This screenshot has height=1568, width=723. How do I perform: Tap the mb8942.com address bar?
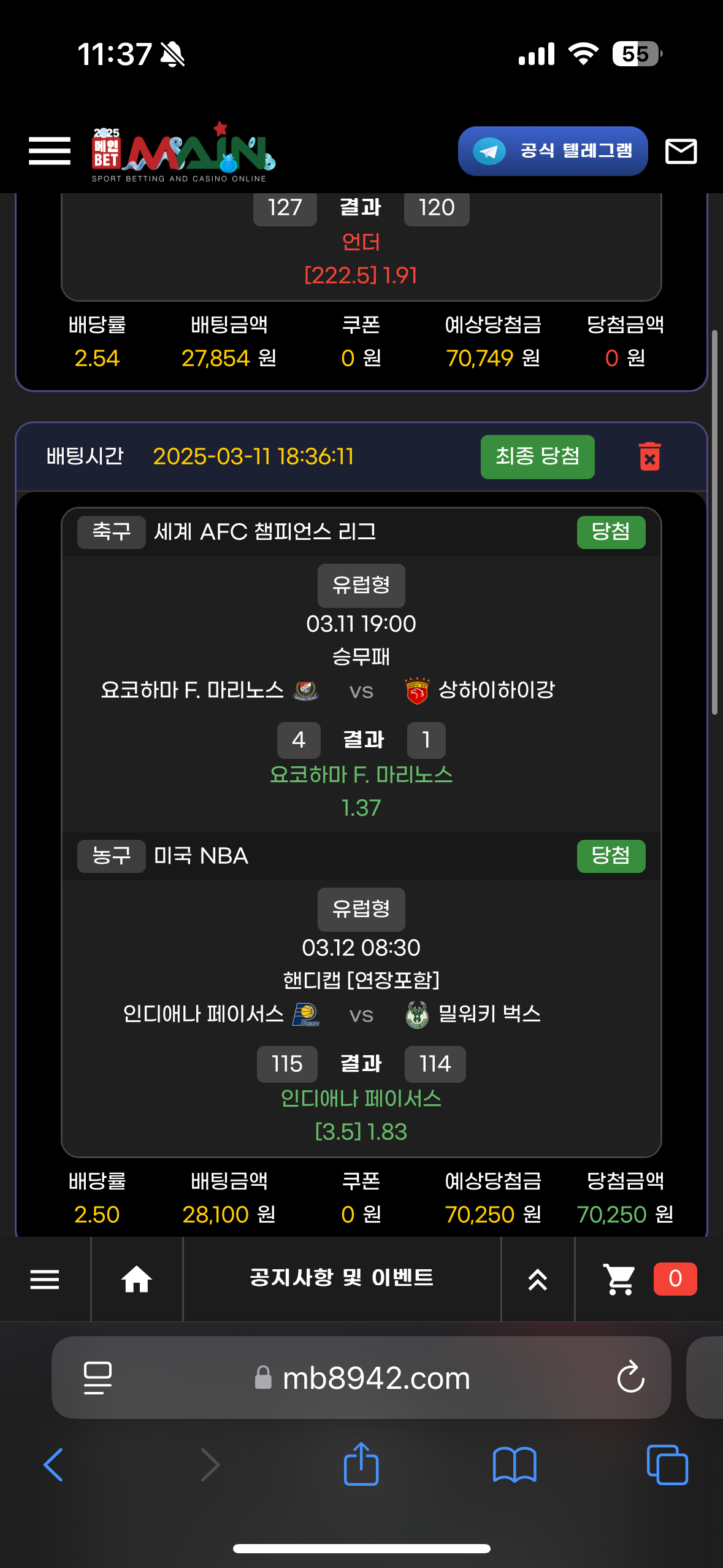375,1378
